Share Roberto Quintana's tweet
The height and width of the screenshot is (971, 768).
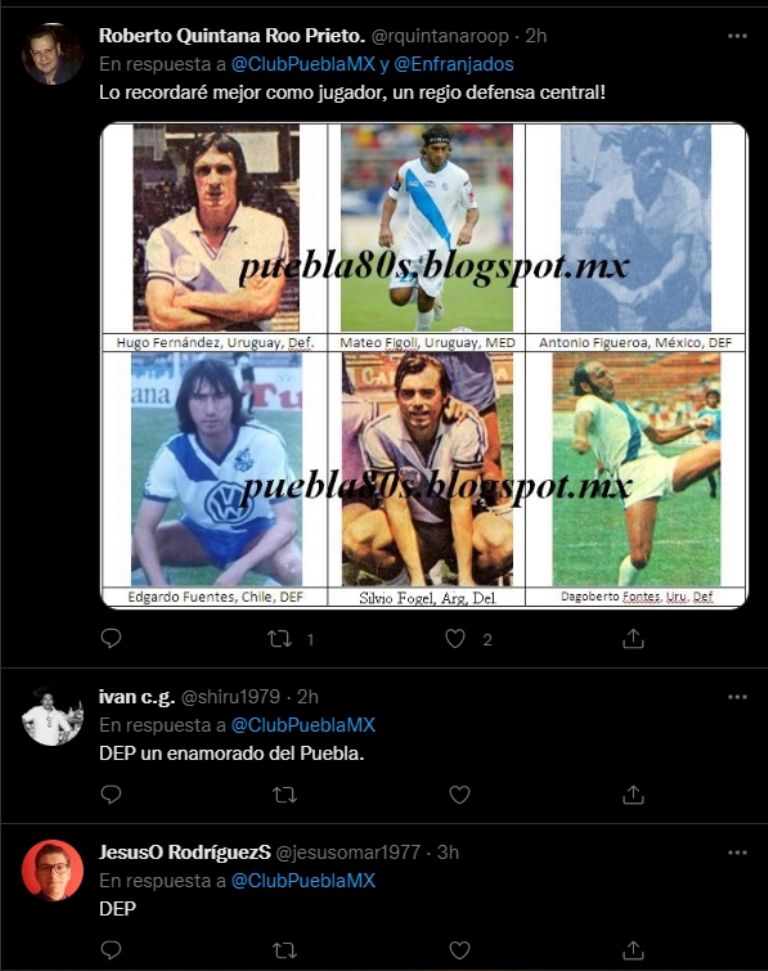633,638
